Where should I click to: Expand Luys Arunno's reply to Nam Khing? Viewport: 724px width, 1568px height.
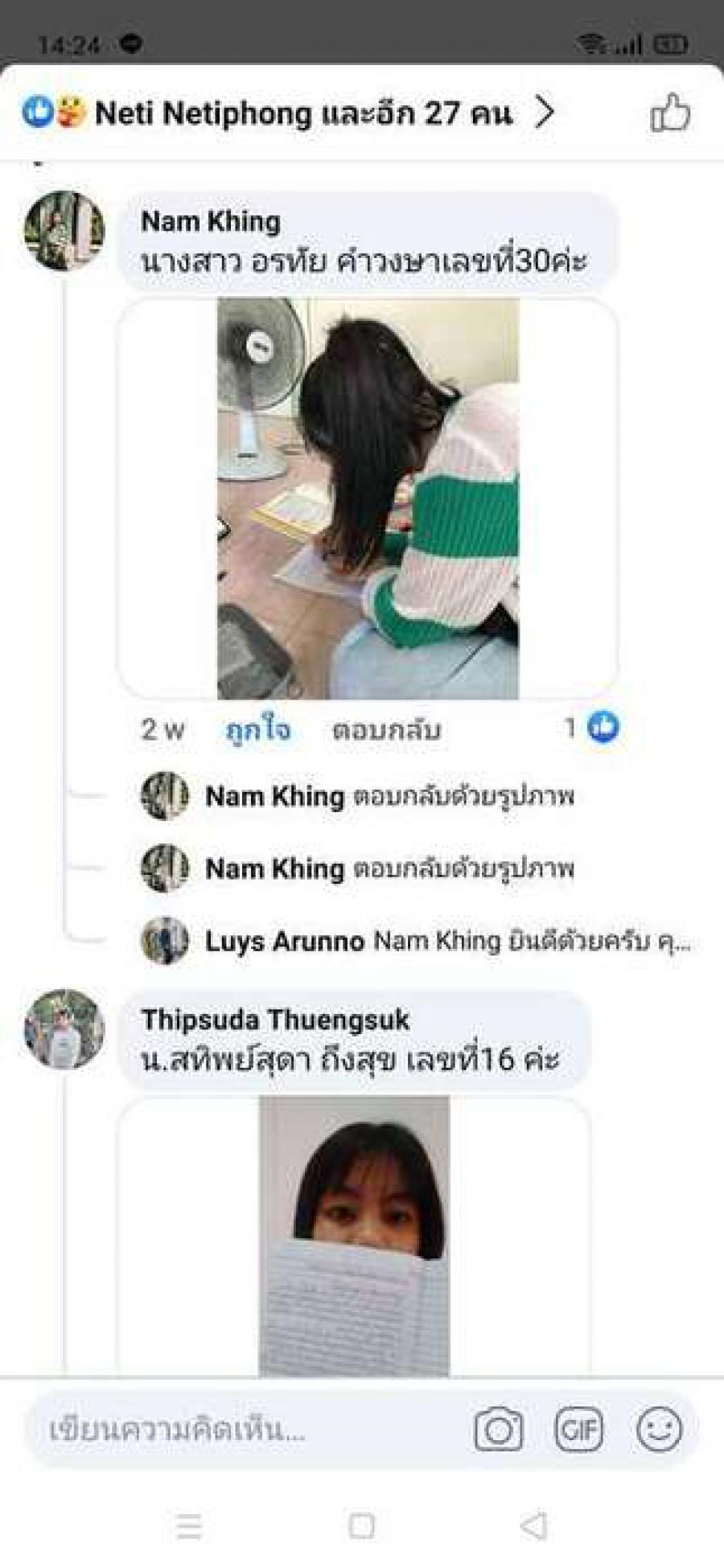tap(447, 941)
